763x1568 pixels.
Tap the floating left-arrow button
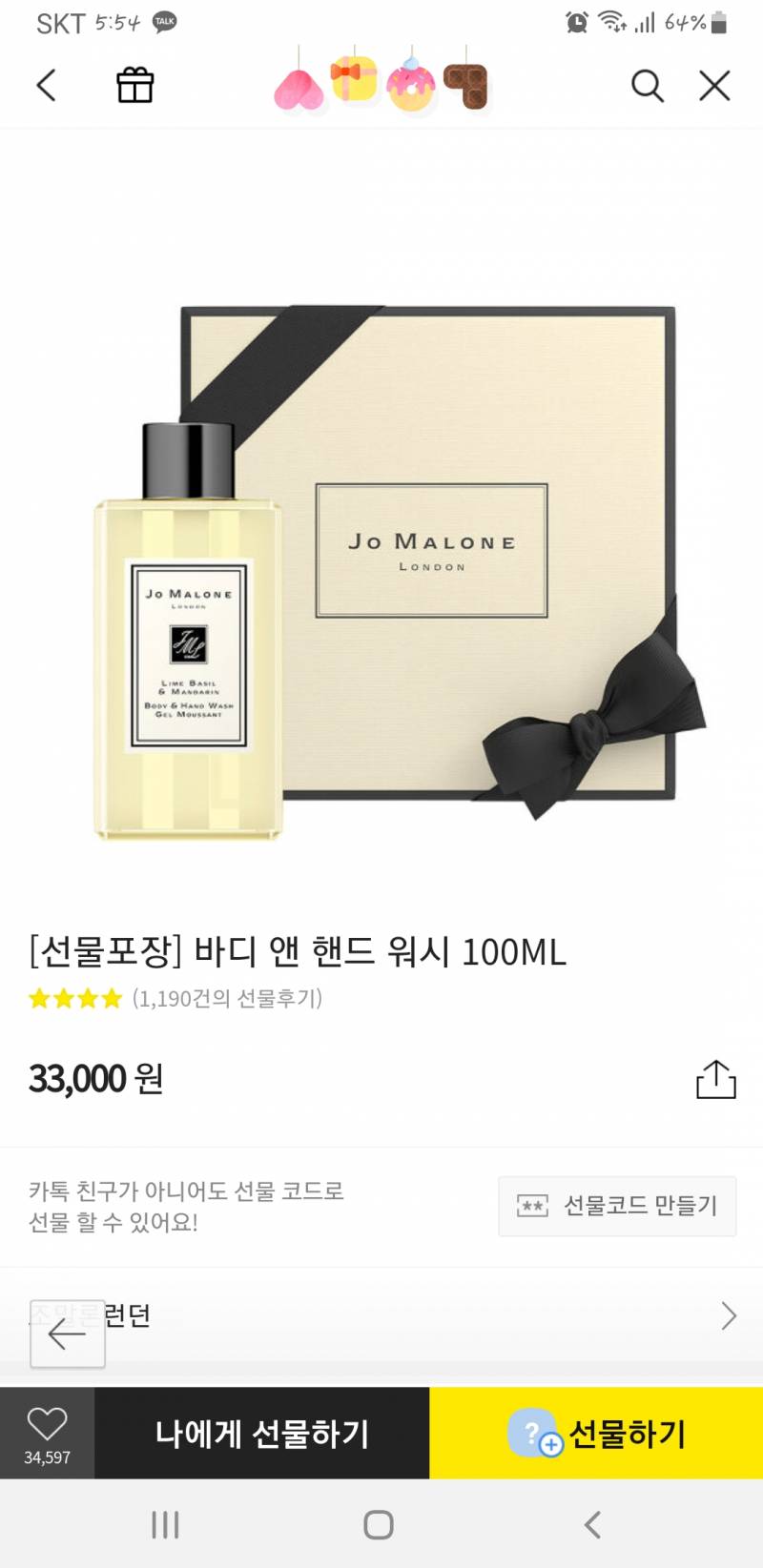coord(68,1334)
